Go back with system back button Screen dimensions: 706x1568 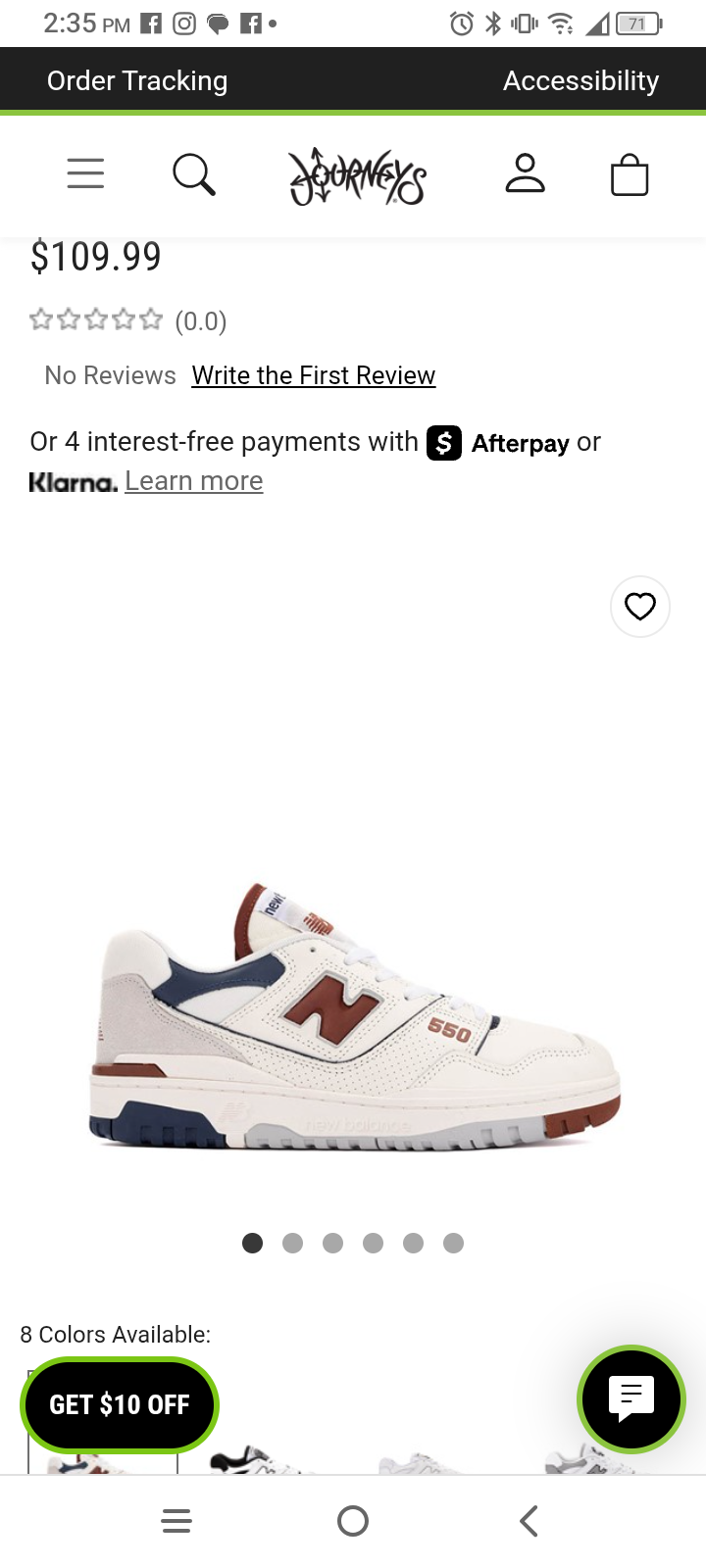(529, 1521)
